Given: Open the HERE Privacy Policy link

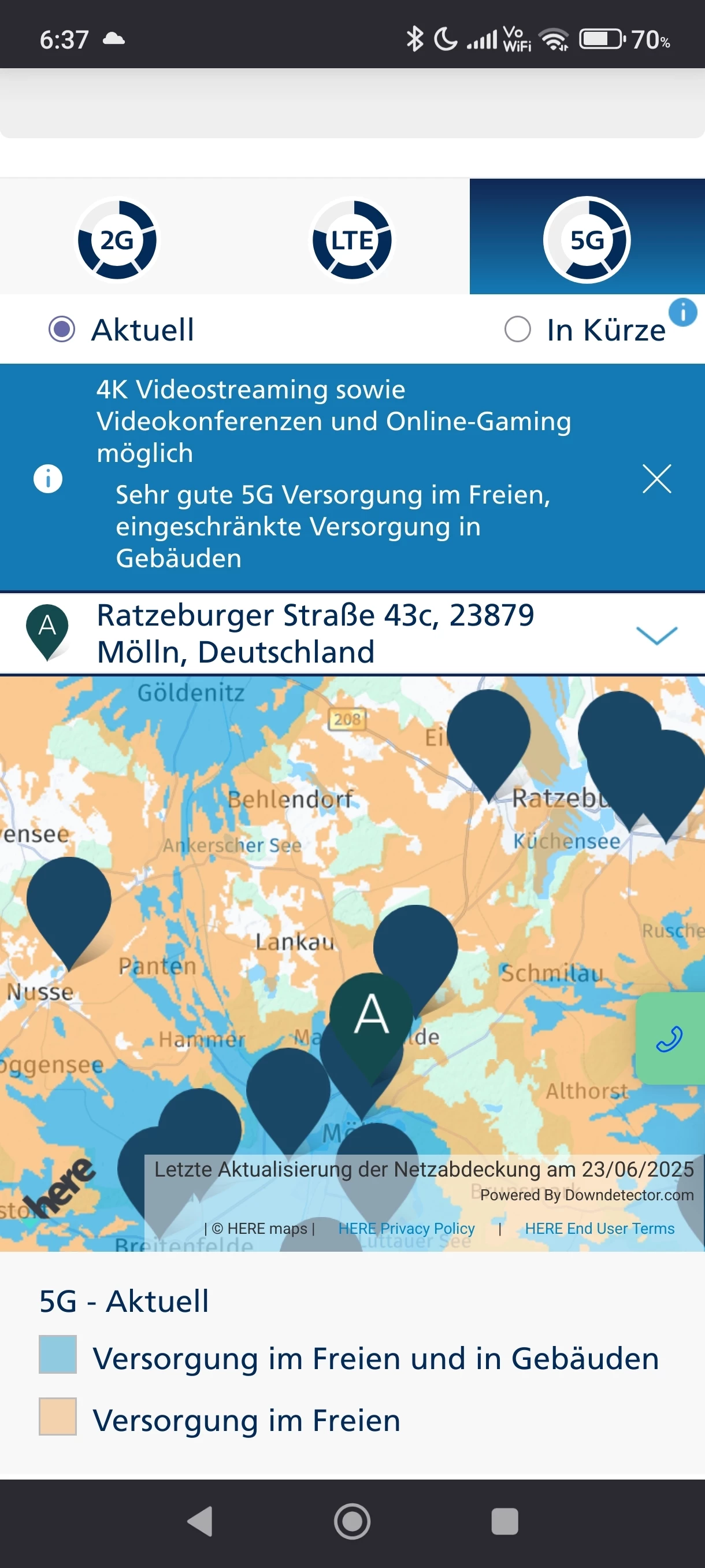Looking at the screenshot, I should (406, 1229).
